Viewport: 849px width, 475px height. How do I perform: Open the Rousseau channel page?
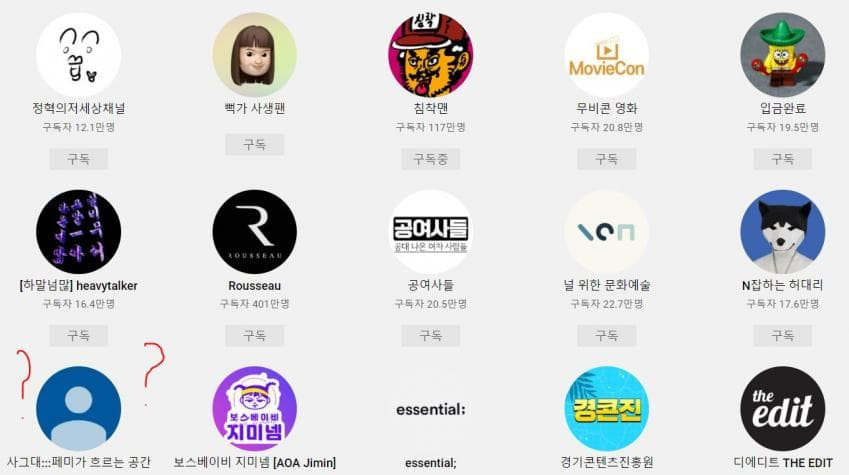tap(254, 232)
